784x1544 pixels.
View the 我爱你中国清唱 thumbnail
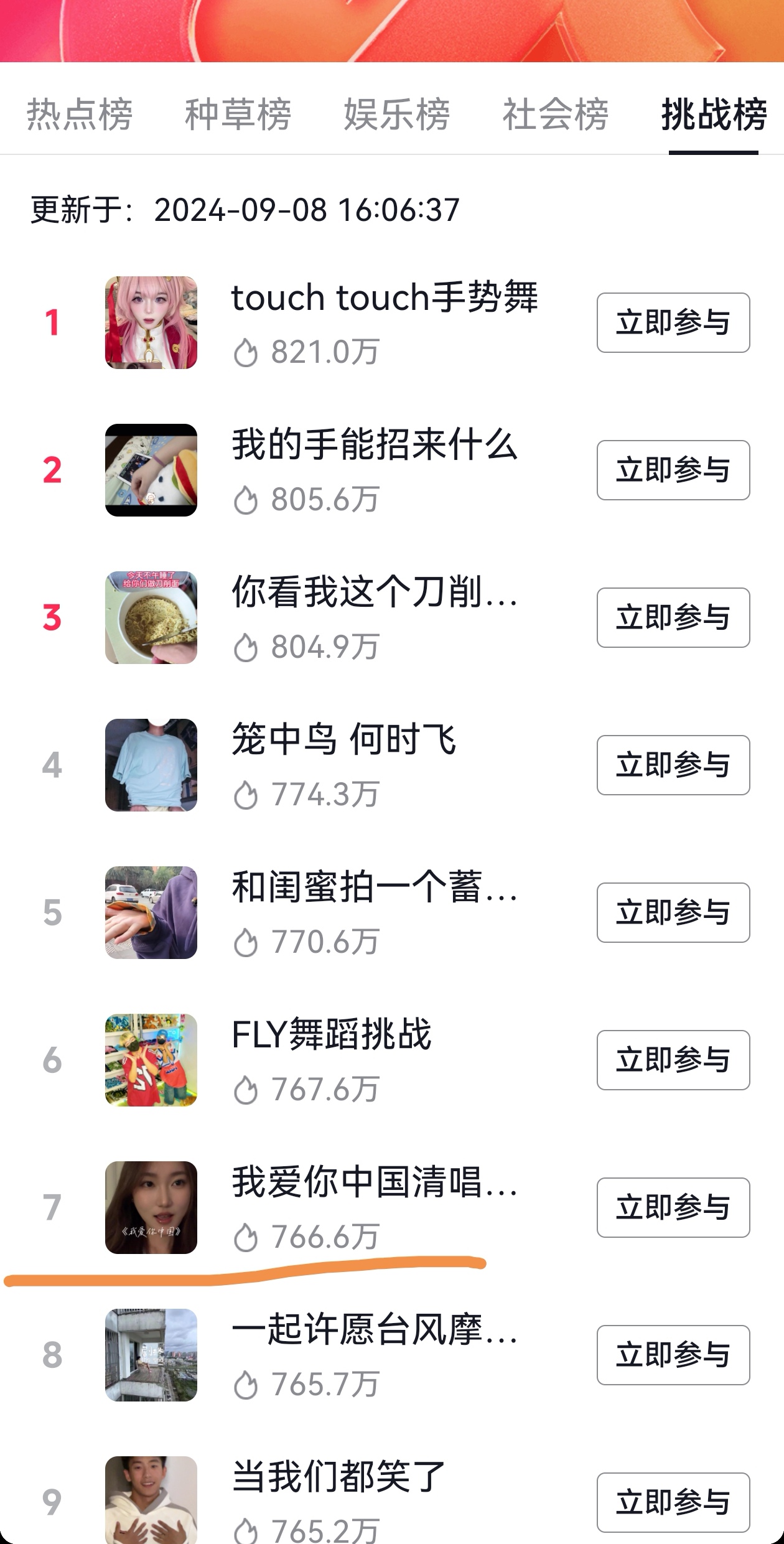[151, 1207]
